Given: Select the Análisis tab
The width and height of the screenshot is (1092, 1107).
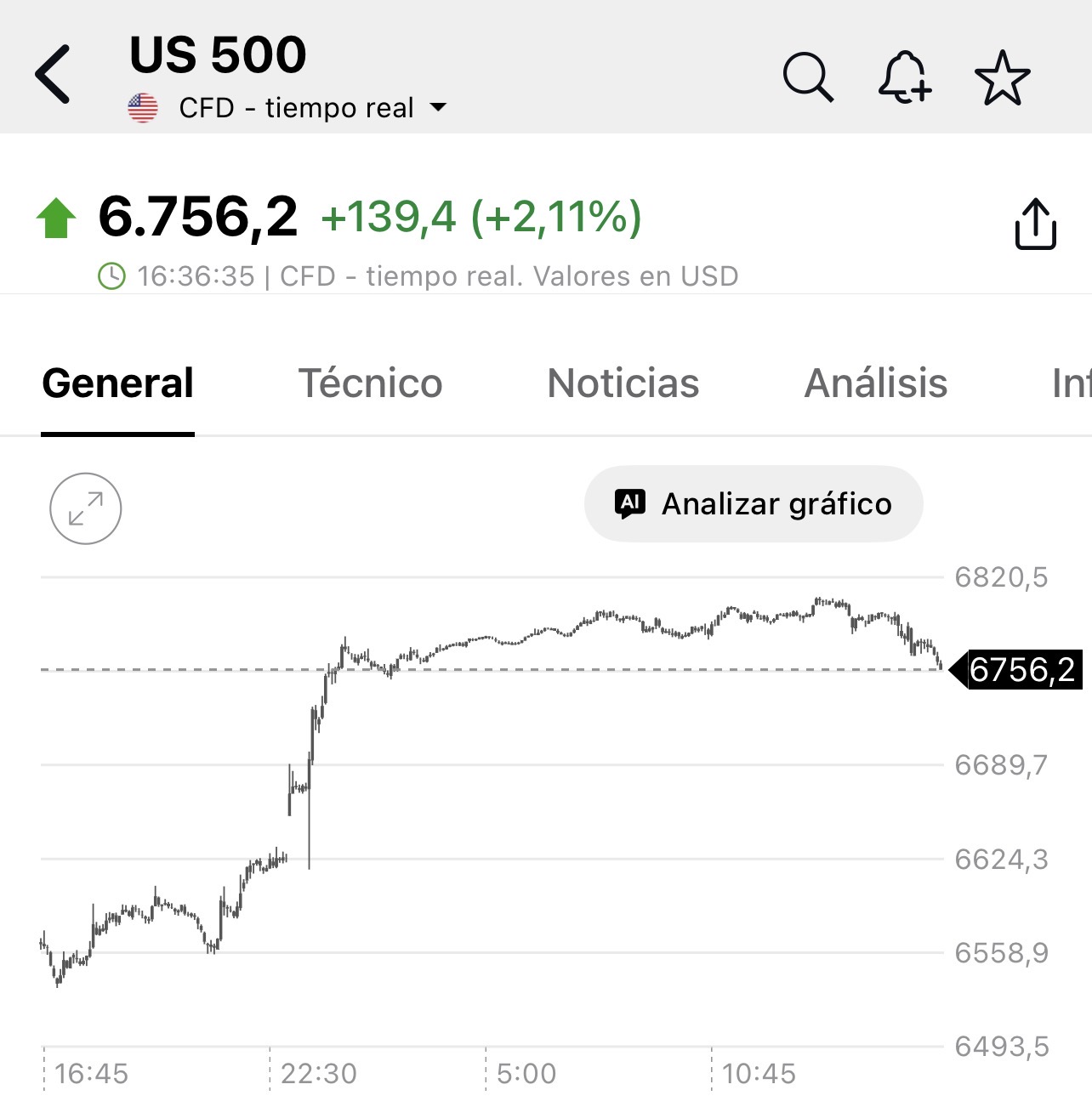Looking at the screenshot, I should pyautogui.click(x=875, y=384).
